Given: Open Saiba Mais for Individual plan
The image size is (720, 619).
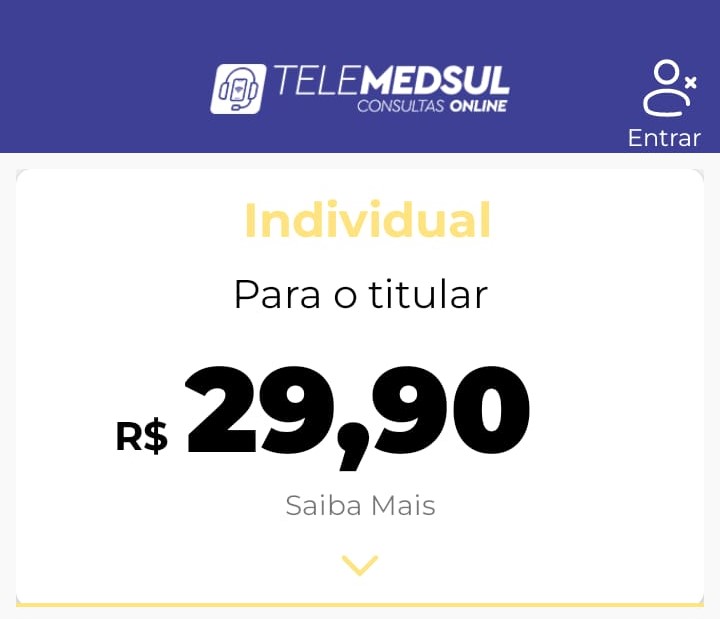Looking at the screenshot, I should [x=360, y=505].
